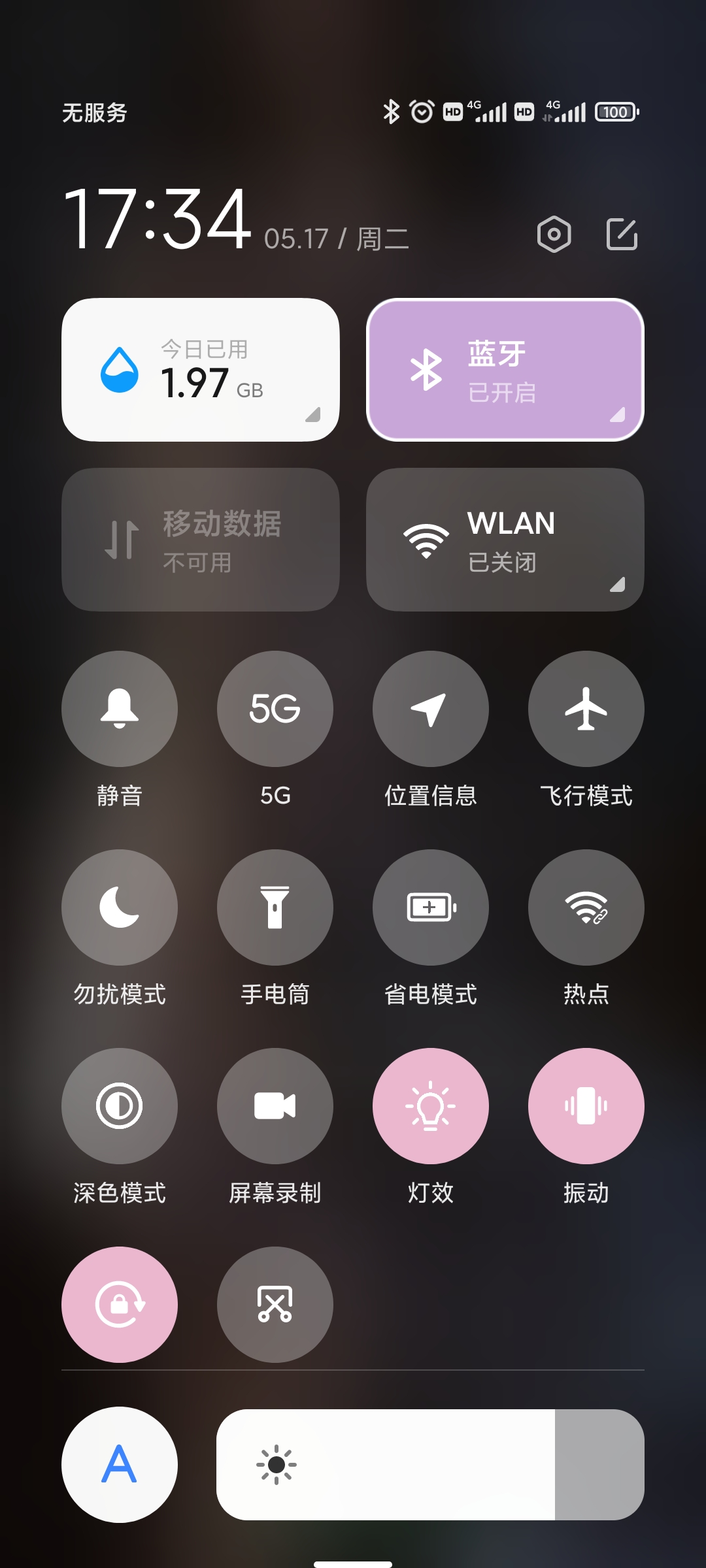Viewport: 706px width, 1568px height.
Task: Turn on 位置信息 location
Action: tap(431, 709)
